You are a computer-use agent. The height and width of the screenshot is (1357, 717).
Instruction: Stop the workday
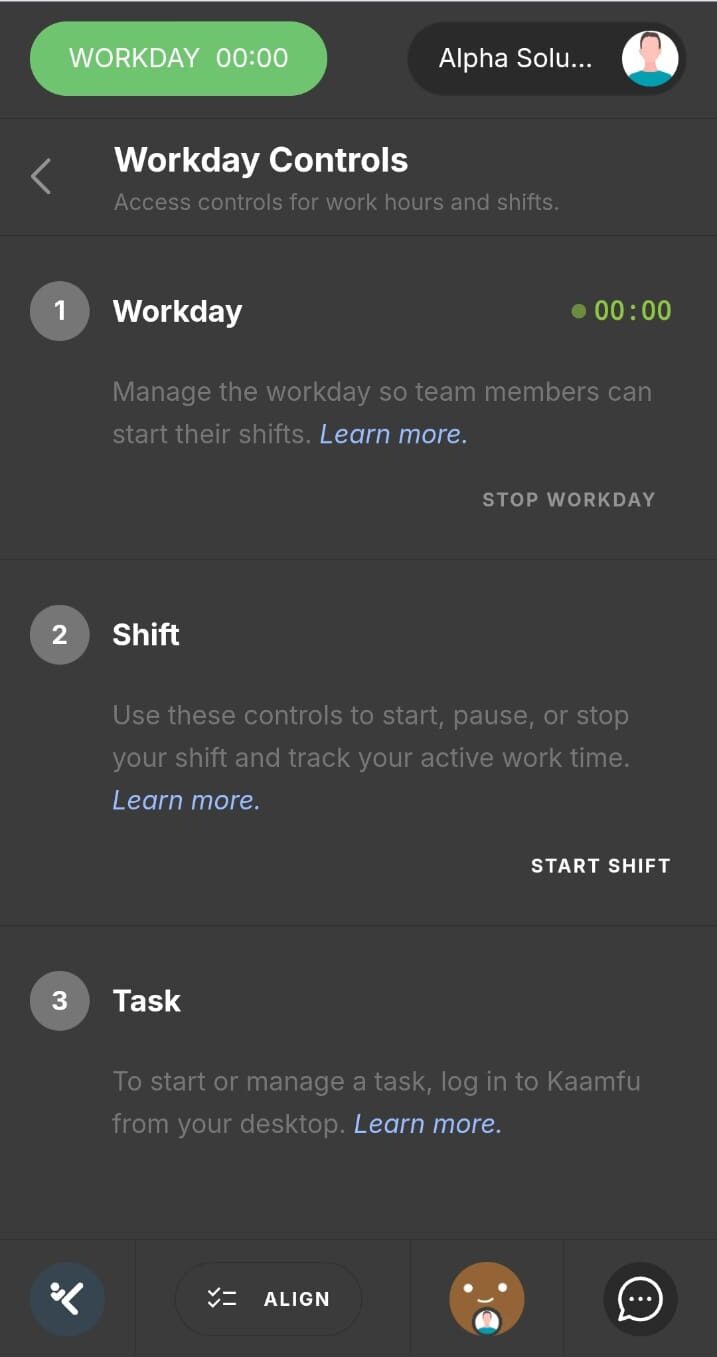click(x=568, y=500)
